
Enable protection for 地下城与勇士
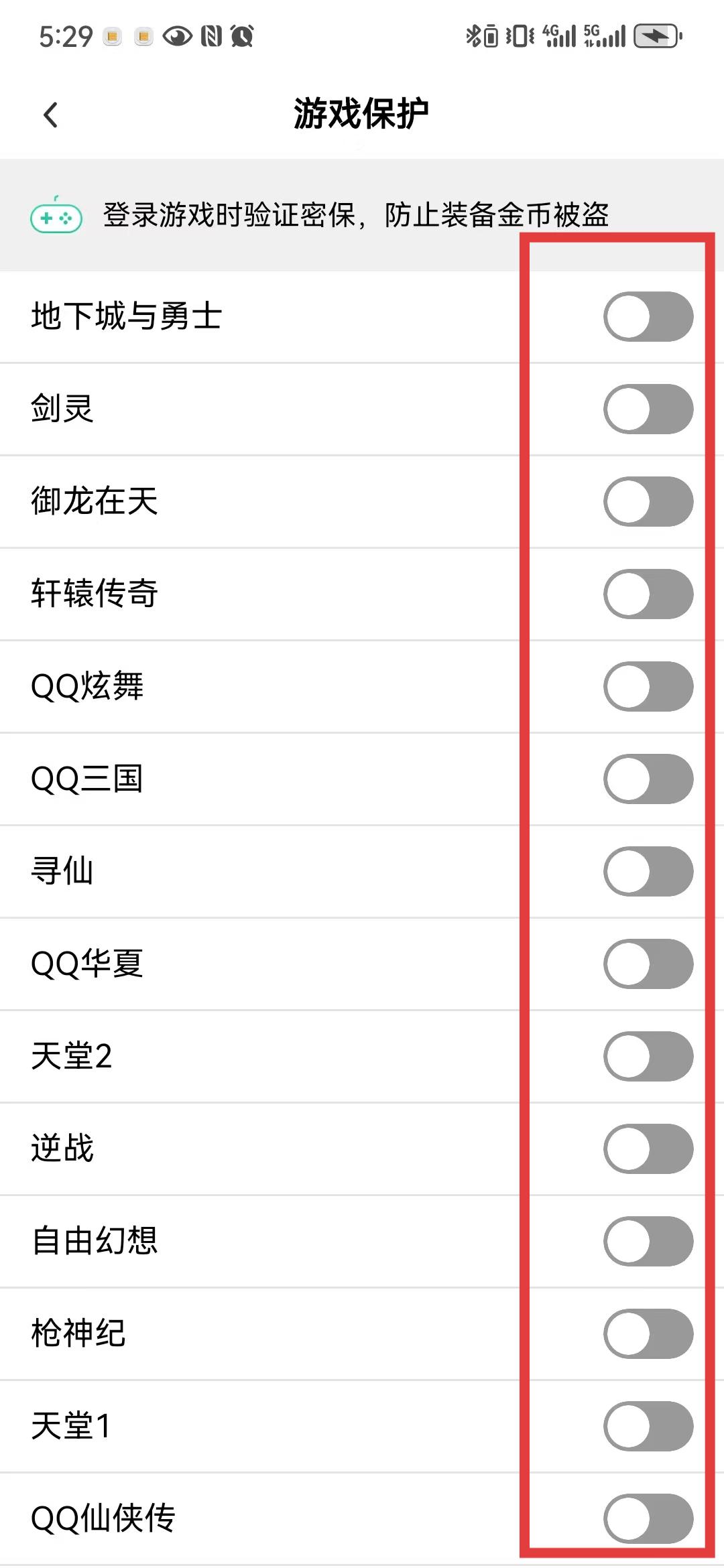coord(648,317)
